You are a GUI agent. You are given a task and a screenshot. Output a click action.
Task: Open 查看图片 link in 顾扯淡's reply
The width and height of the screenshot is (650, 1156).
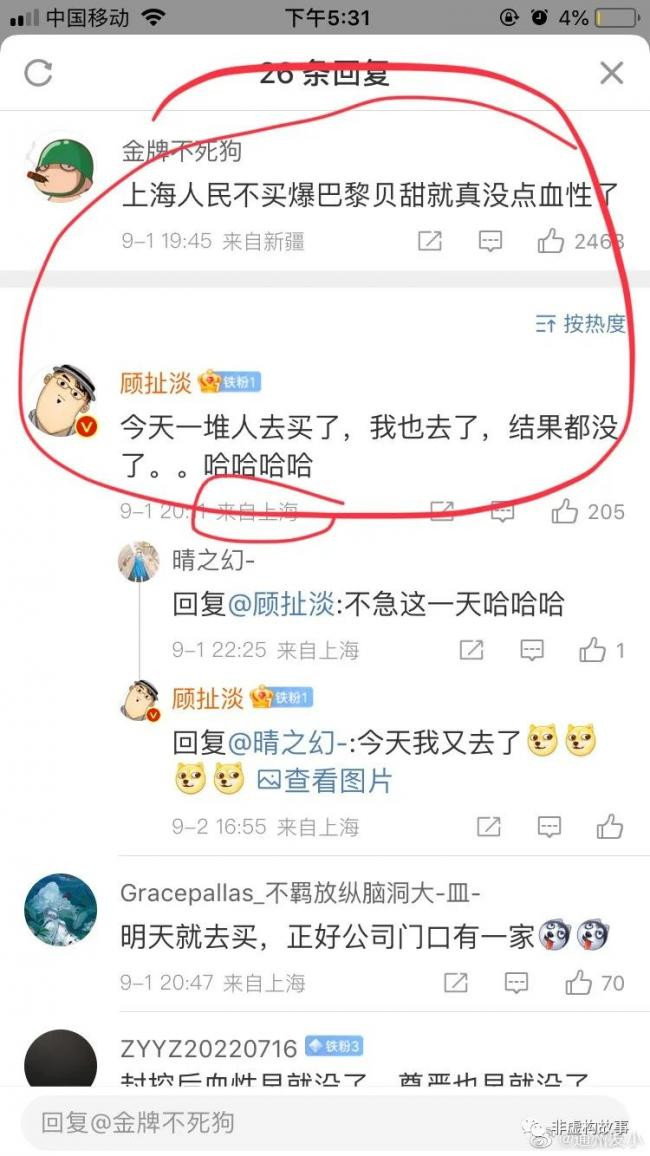point(326,780)
